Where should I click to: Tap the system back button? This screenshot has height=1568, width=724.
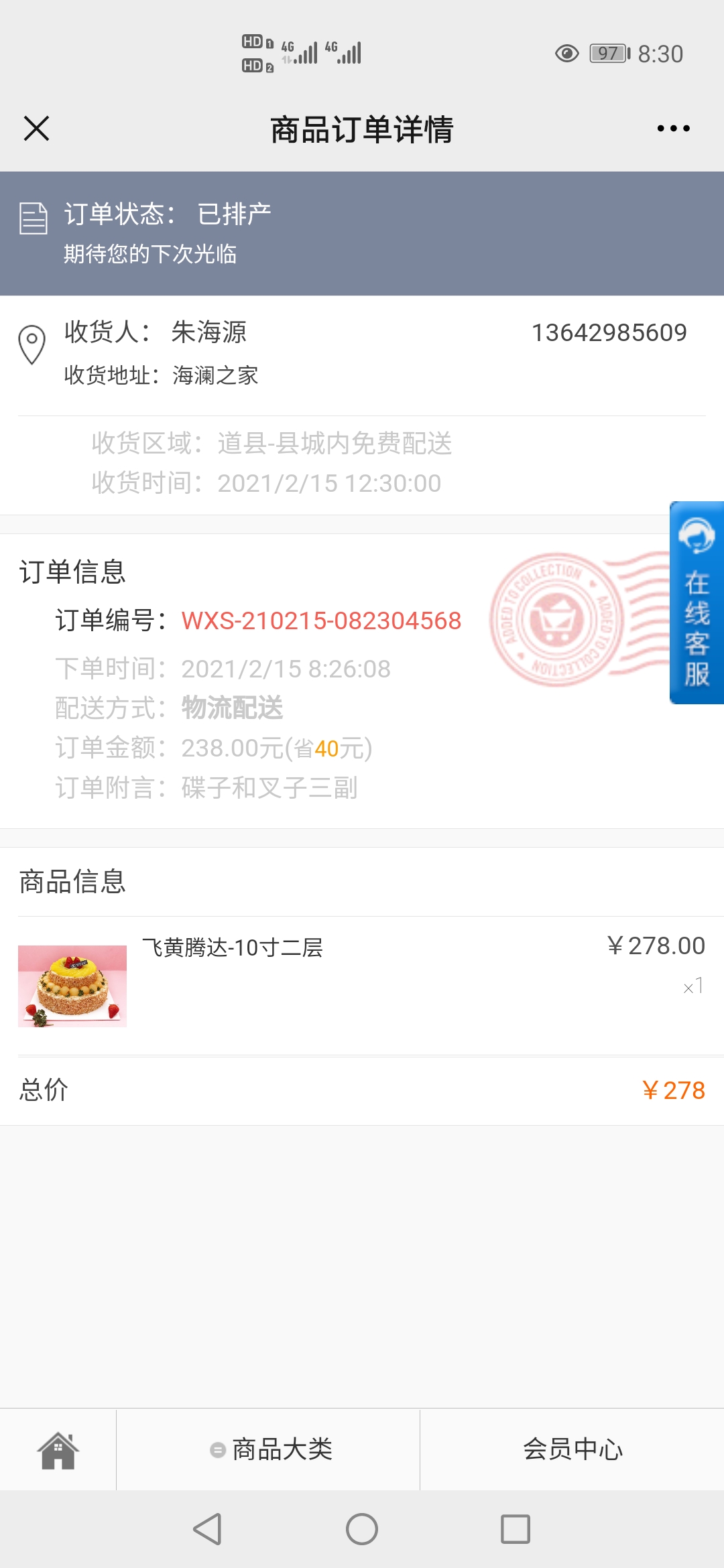[x=207, y=1529]
